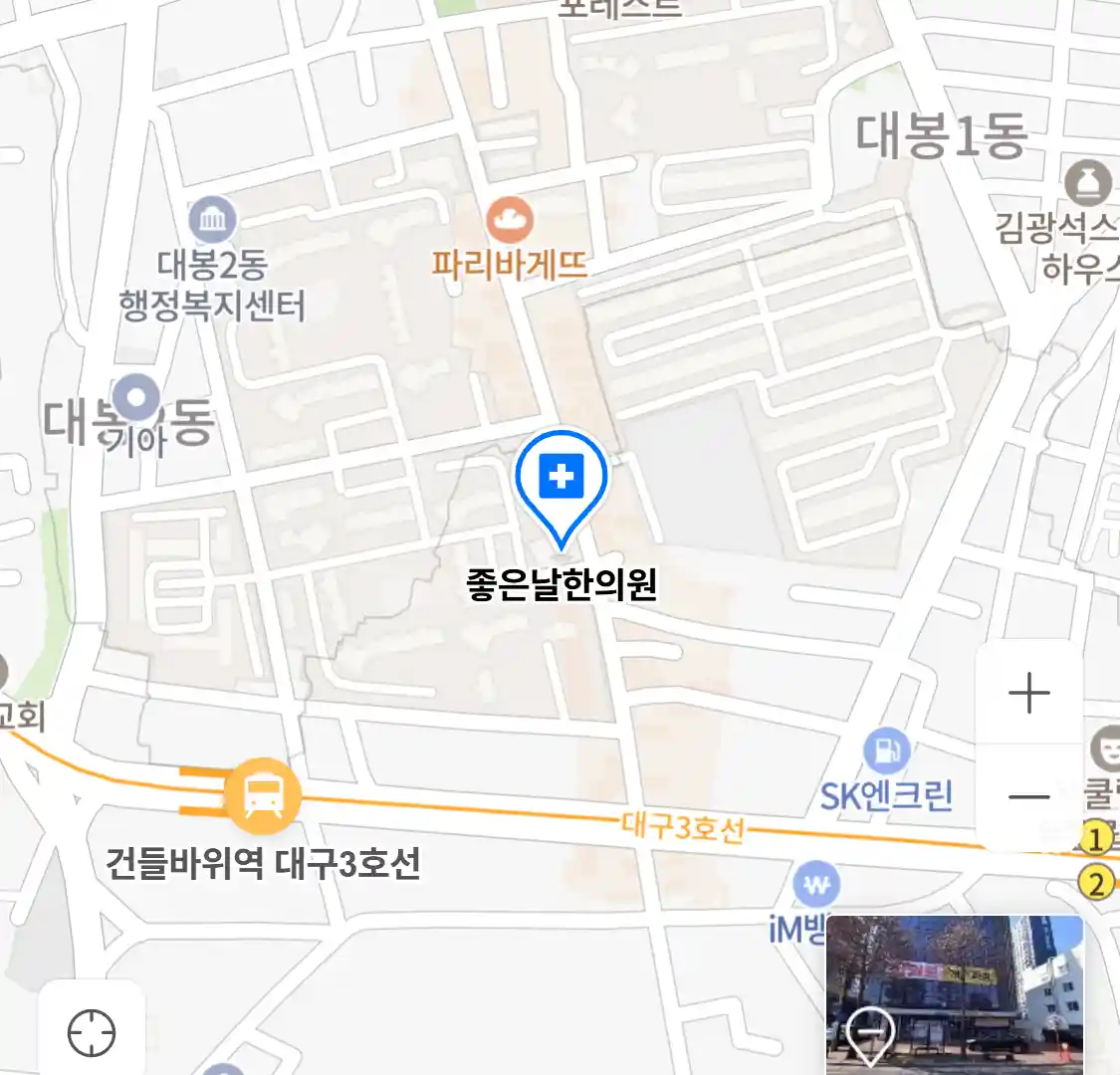1120x1075 pixels.
Task: Open 대봉2동 행정복지센터 marker
Action: (x=212, y=220)
